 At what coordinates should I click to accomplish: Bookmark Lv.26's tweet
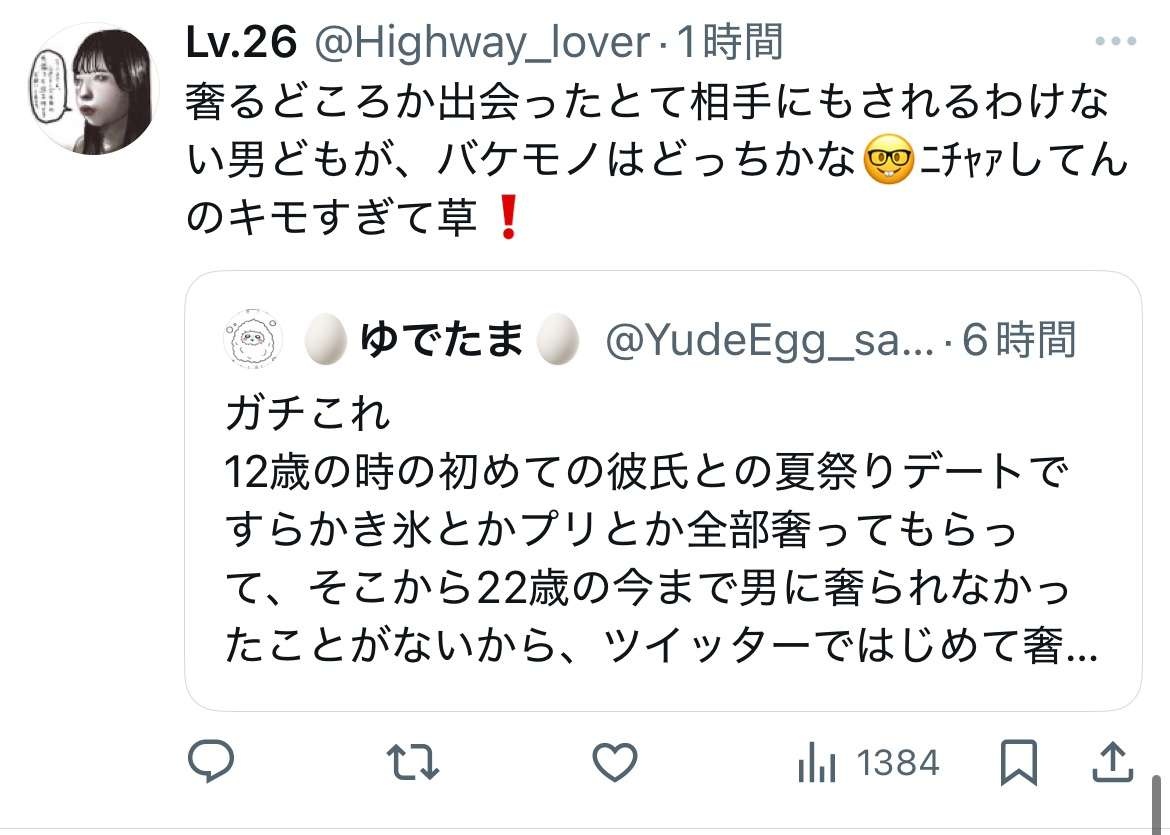point(1019,765)
